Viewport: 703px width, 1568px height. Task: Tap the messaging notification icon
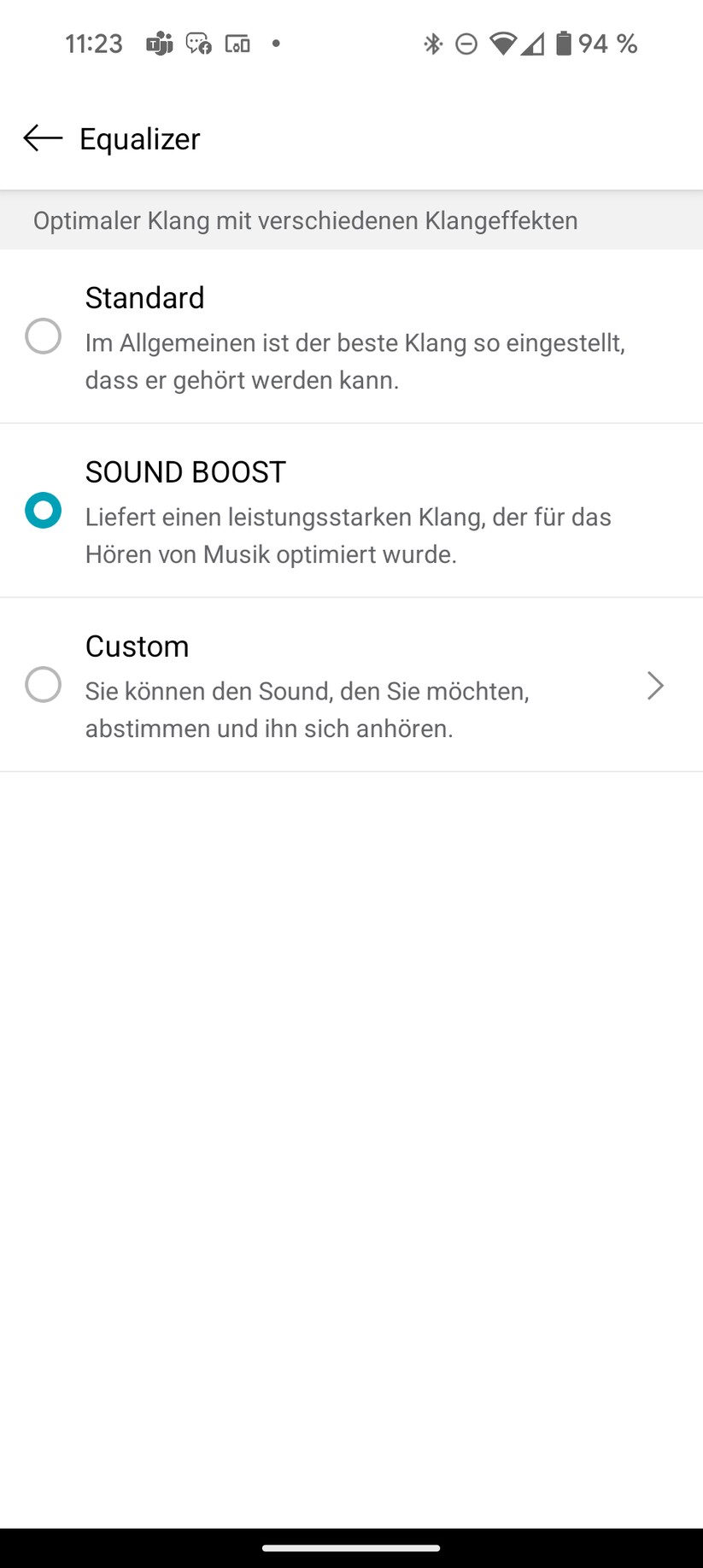tap(197, 44)
